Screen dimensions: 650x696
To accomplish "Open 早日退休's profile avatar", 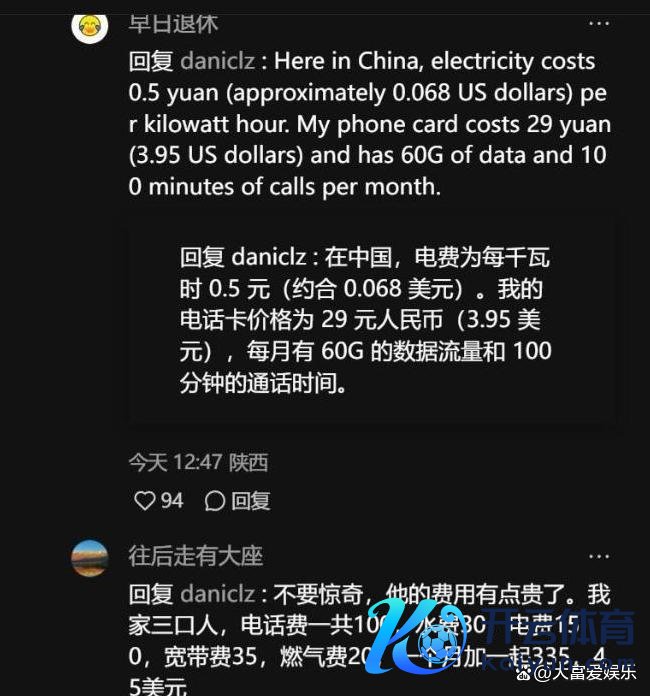I will (90, 25).
